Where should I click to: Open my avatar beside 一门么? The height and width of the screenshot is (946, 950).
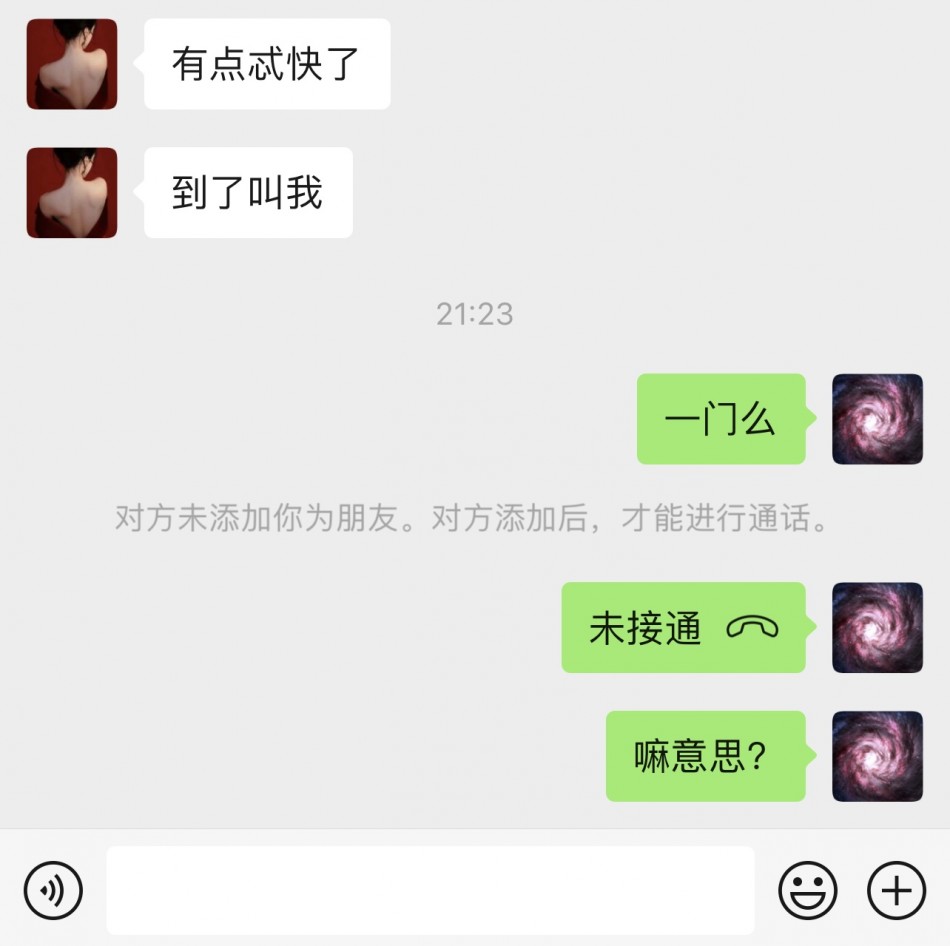coord(877,419)
